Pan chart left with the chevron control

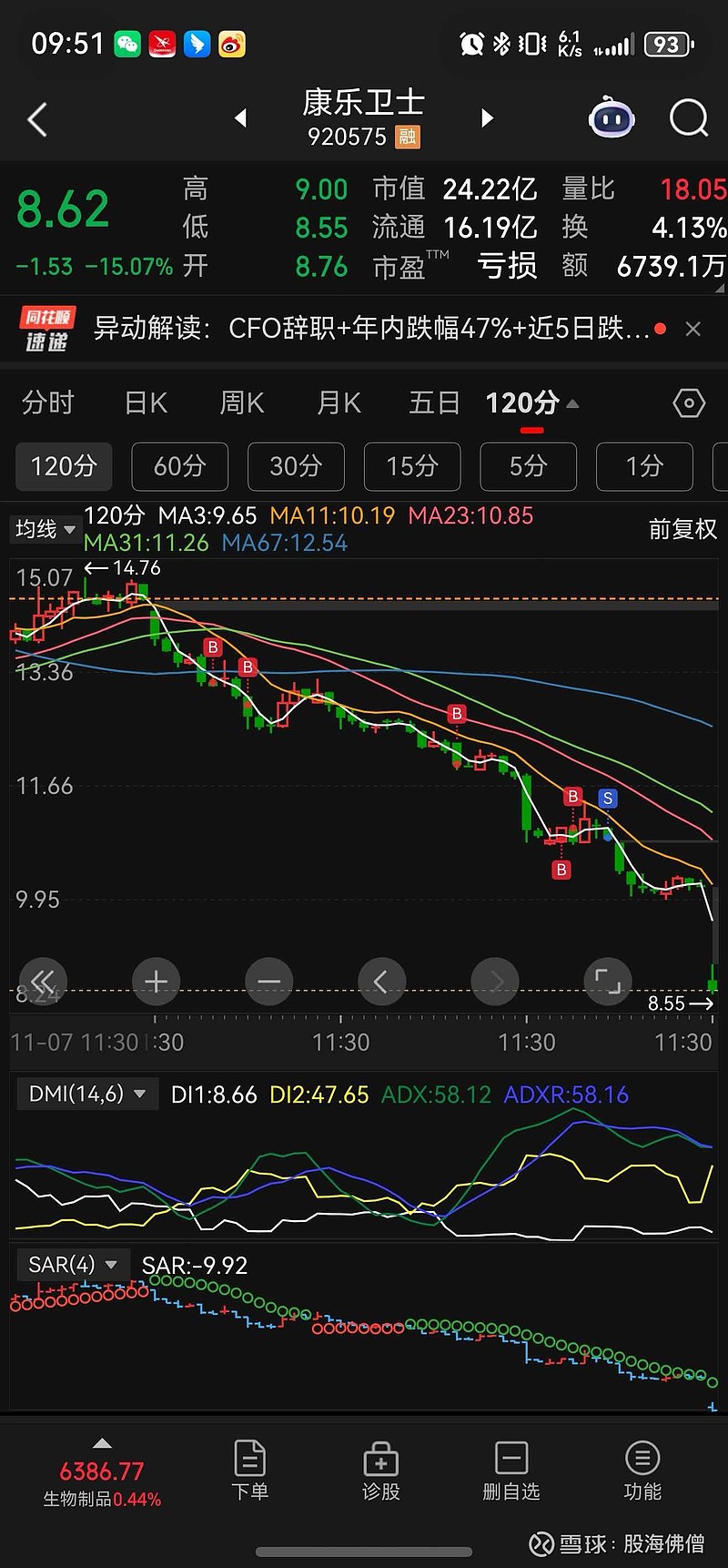tap(381, 982)
